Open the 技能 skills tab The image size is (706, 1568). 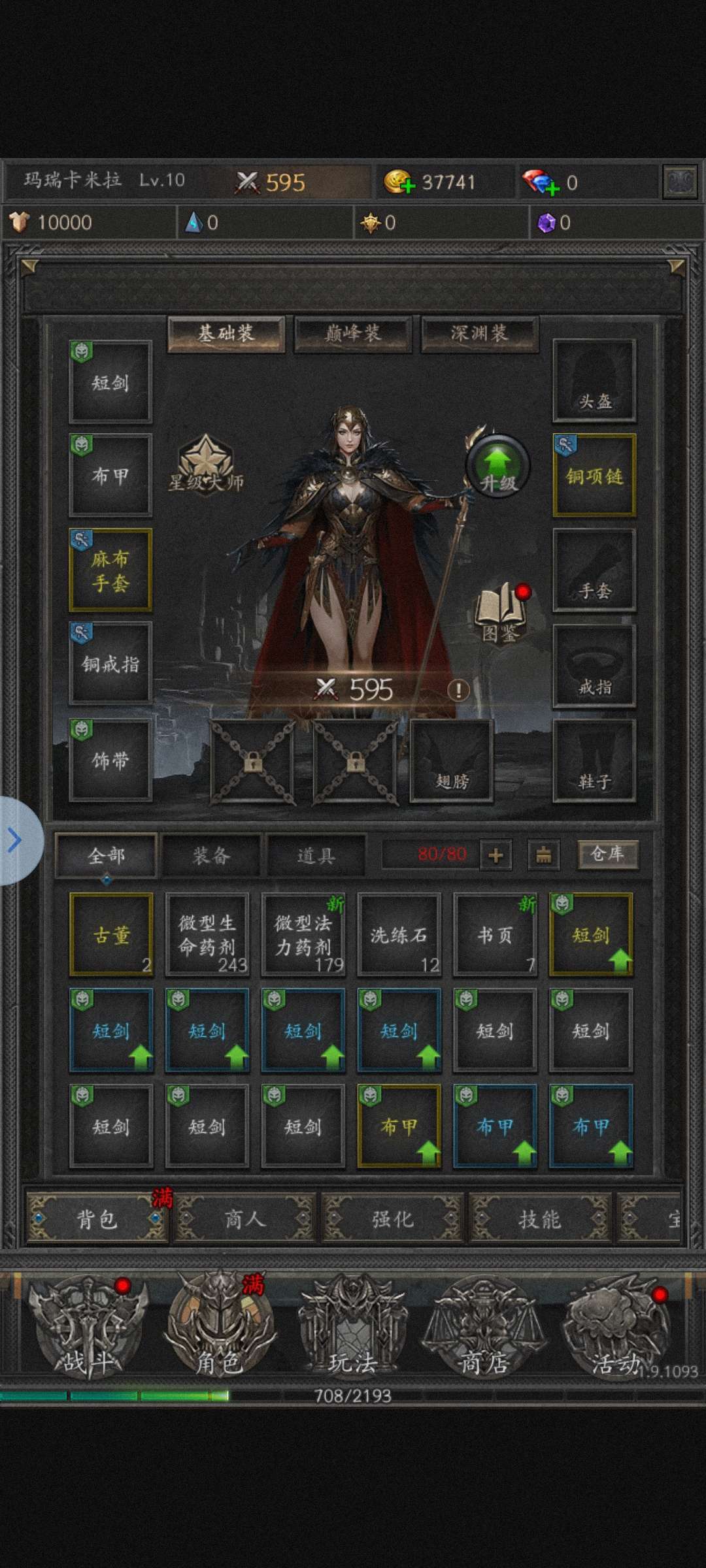point(540,1218)
